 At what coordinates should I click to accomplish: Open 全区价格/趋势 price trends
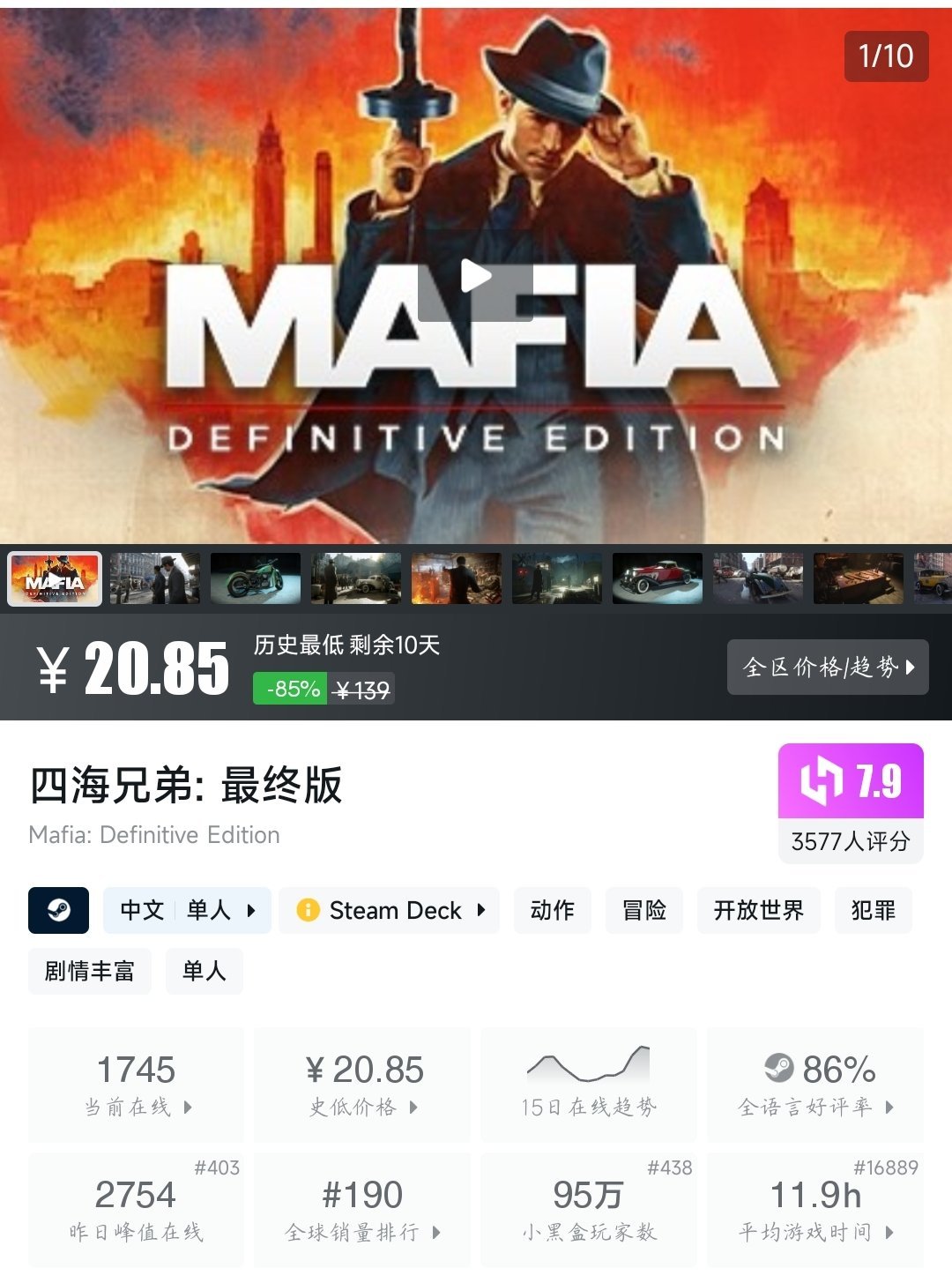(828, 667)
